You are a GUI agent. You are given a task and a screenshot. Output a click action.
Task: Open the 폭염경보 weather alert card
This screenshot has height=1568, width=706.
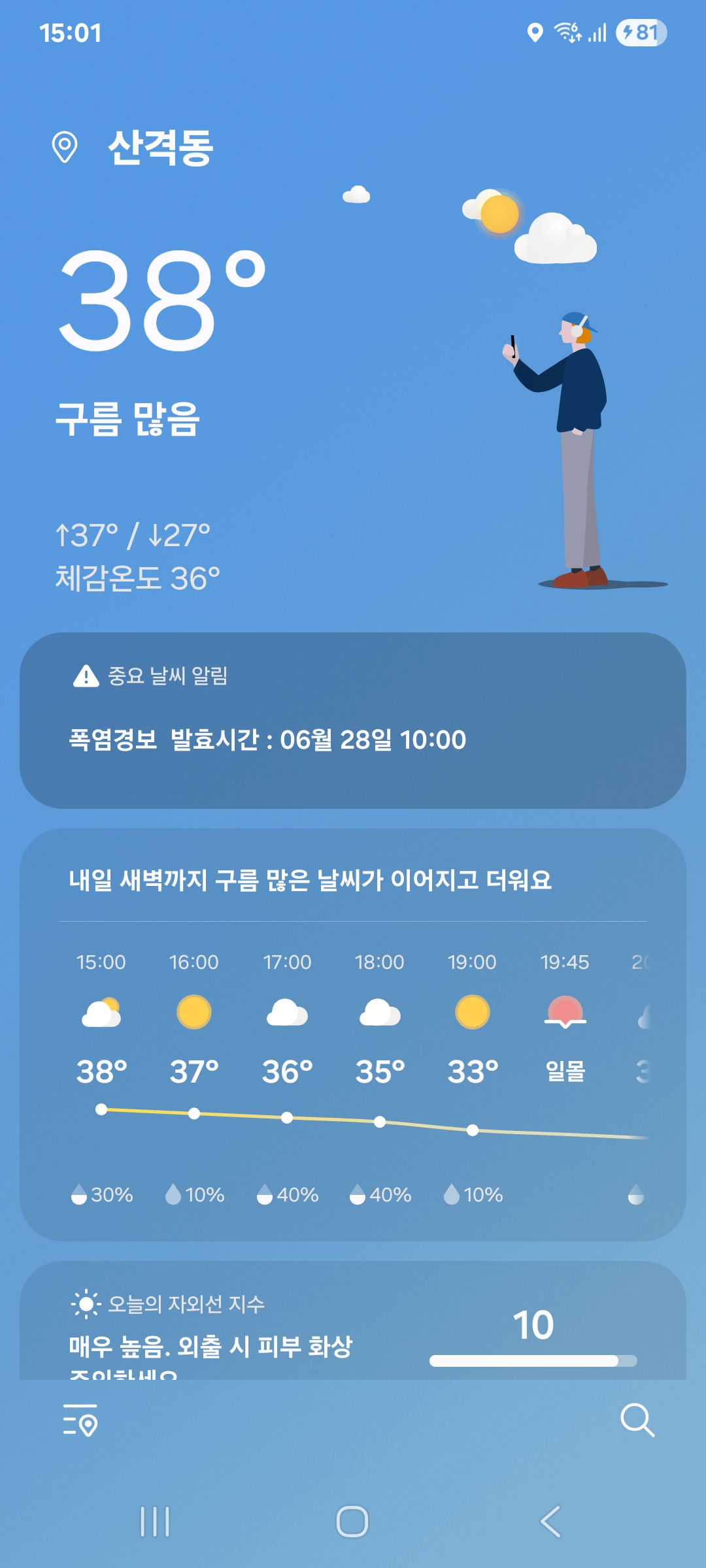(353, 720)
